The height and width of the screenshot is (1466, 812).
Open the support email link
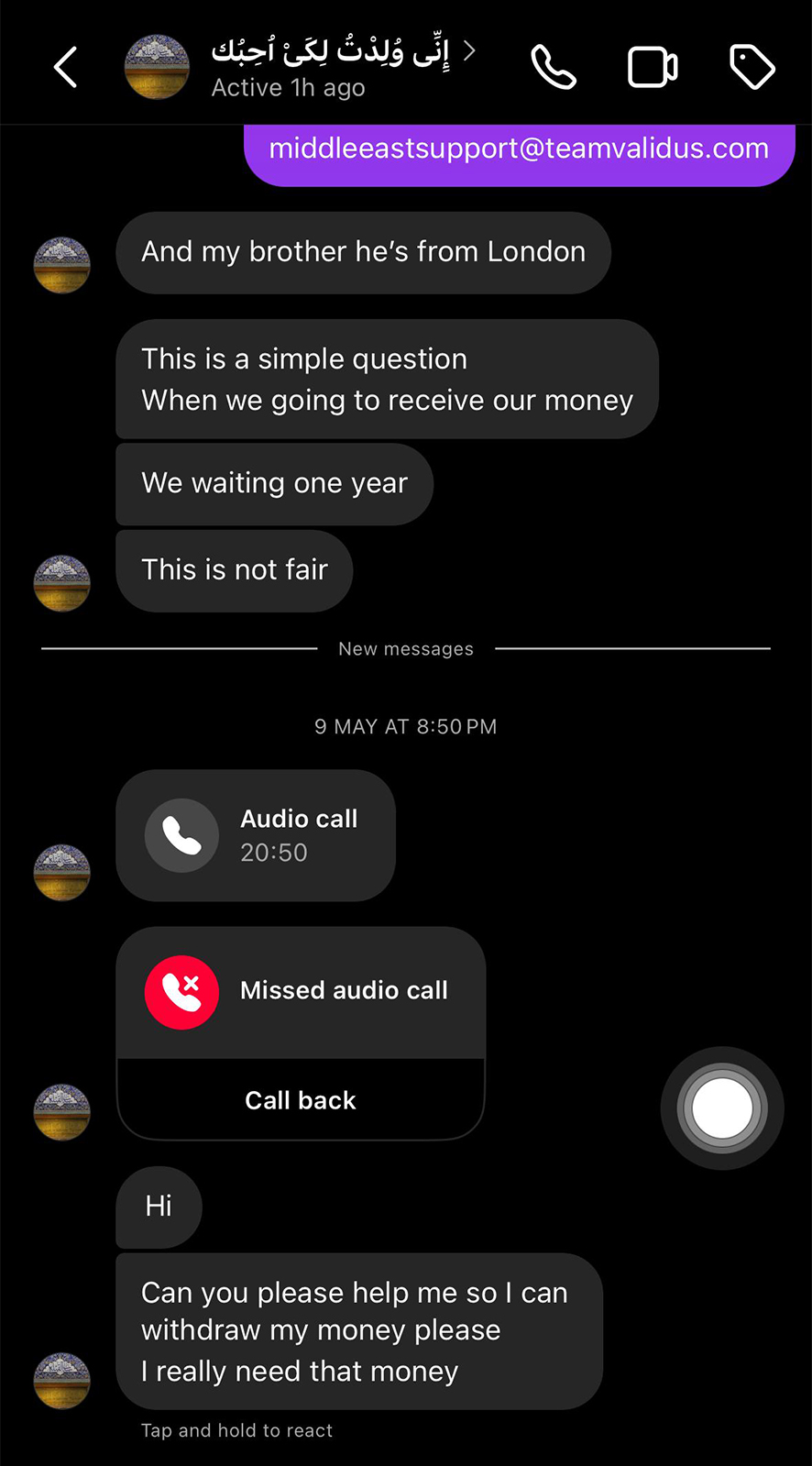pyautogui.click(x=519, y=149)
